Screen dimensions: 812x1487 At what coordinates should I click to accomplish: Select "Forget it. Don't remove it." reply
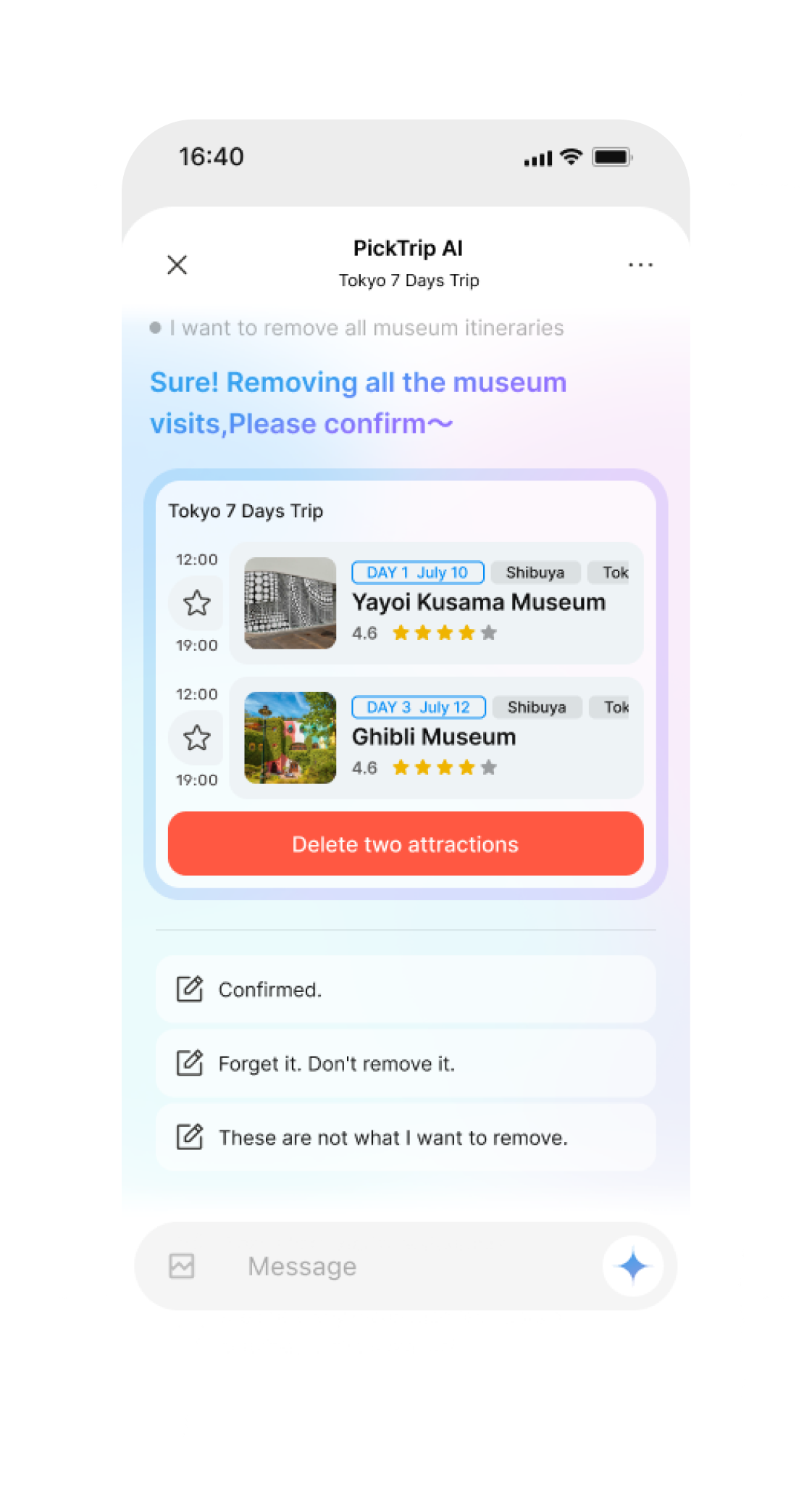pos(406,1064)
